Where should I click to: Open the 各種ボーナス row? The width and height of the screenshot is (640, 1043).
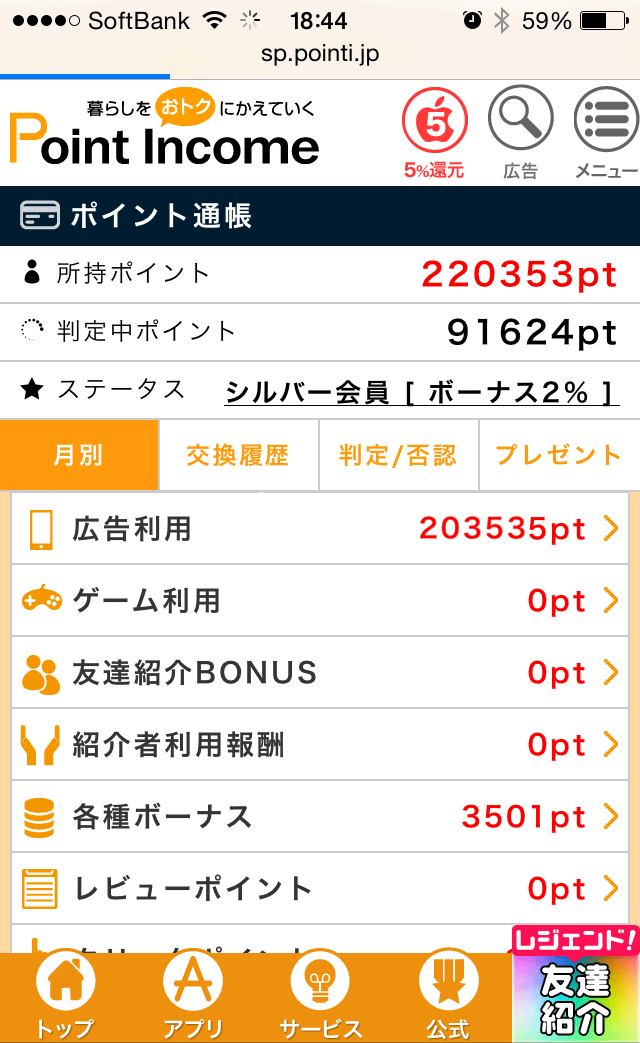320,817
